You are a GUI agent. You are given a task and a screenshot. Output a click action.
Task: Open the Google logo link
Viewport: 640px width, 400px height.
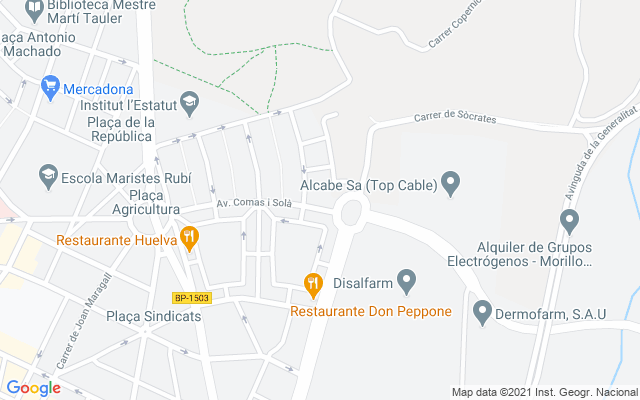pos(33,388)
